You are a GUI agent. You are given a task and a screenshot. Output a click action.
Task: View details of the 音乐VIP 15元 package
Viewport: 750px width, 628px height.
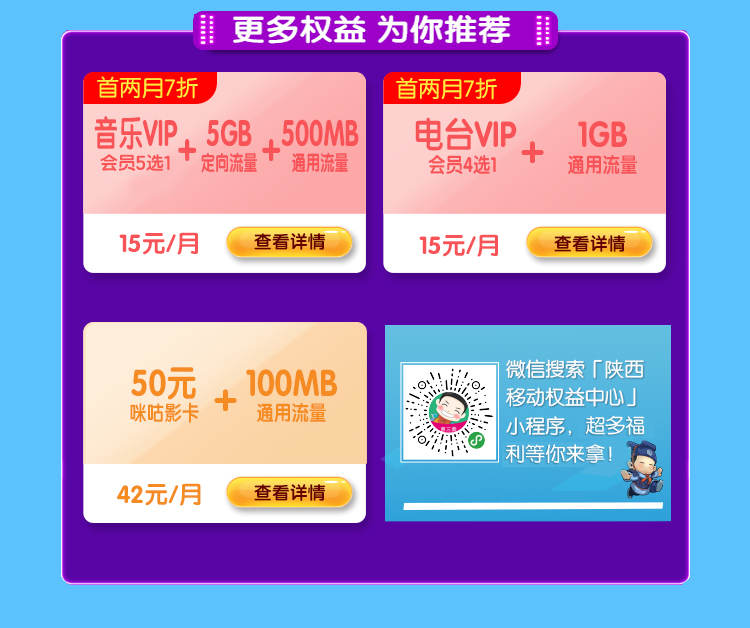pyautogui.click(x=289, y=242)
